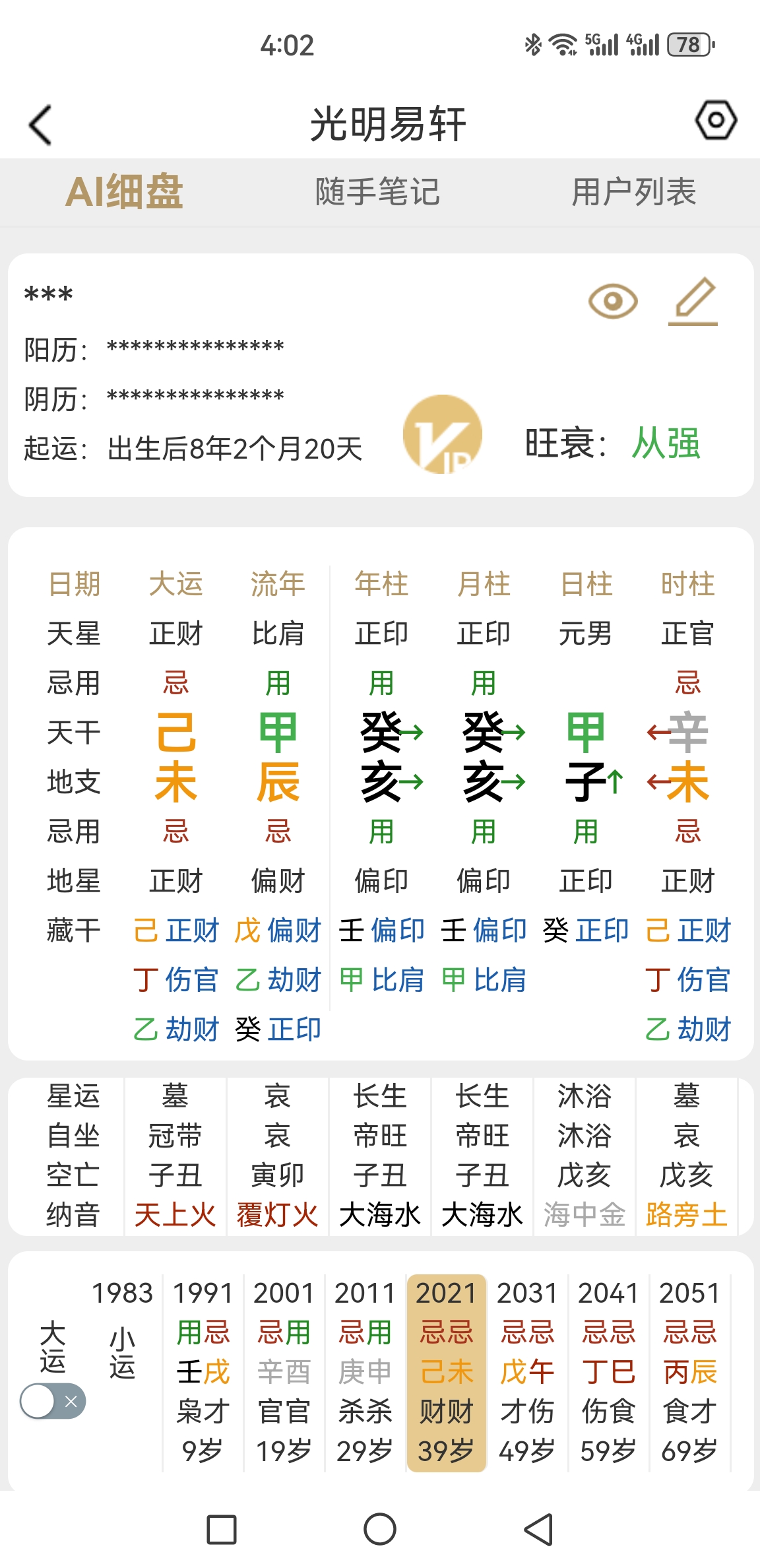Switch to the 用户列表 tab
The height and width of the screenshot is (1568, 760).
point(633,192)
